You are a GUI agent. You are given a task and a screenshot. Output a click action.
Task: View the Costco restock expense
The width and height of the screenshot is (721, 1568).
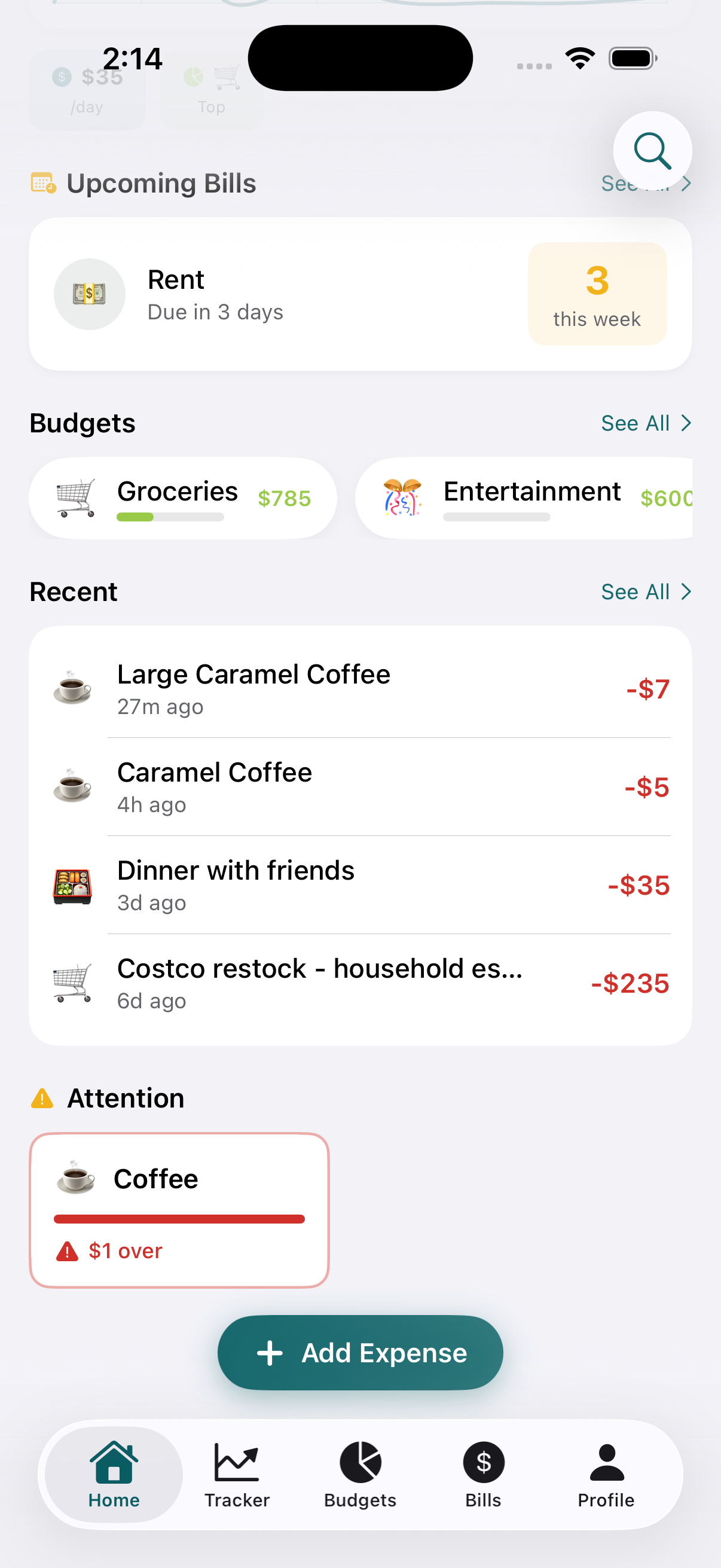point(360,983)
